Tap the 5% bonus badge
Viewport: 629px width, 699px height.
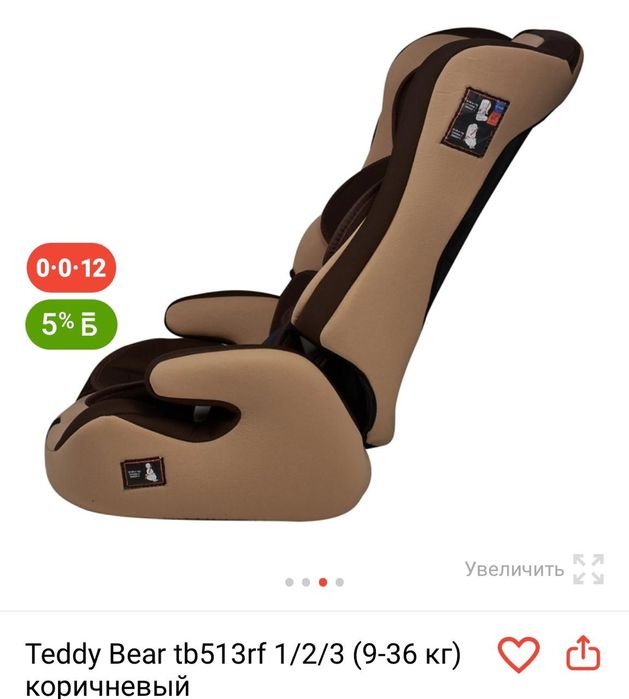pos(71,324)
